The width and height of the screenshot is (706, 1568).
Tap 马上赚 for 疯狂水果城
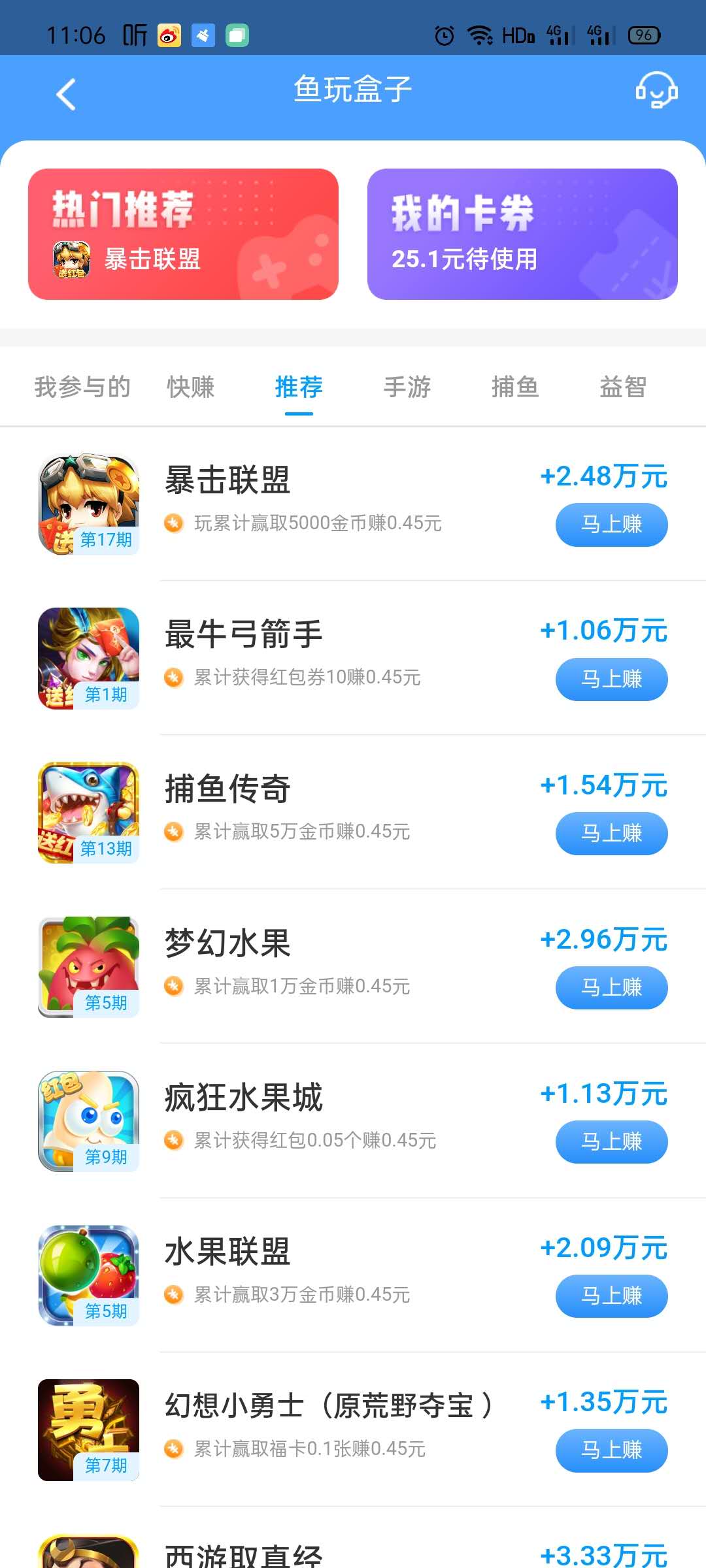pyautogui.click(x=611, y=1142)
